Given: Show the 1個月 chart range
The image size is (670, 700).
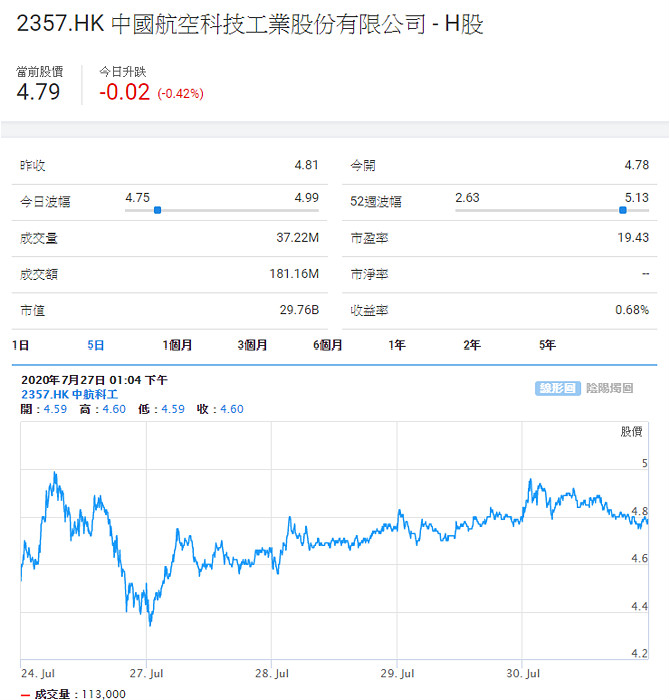Looking at the screenshot, I should click(177, 345).
